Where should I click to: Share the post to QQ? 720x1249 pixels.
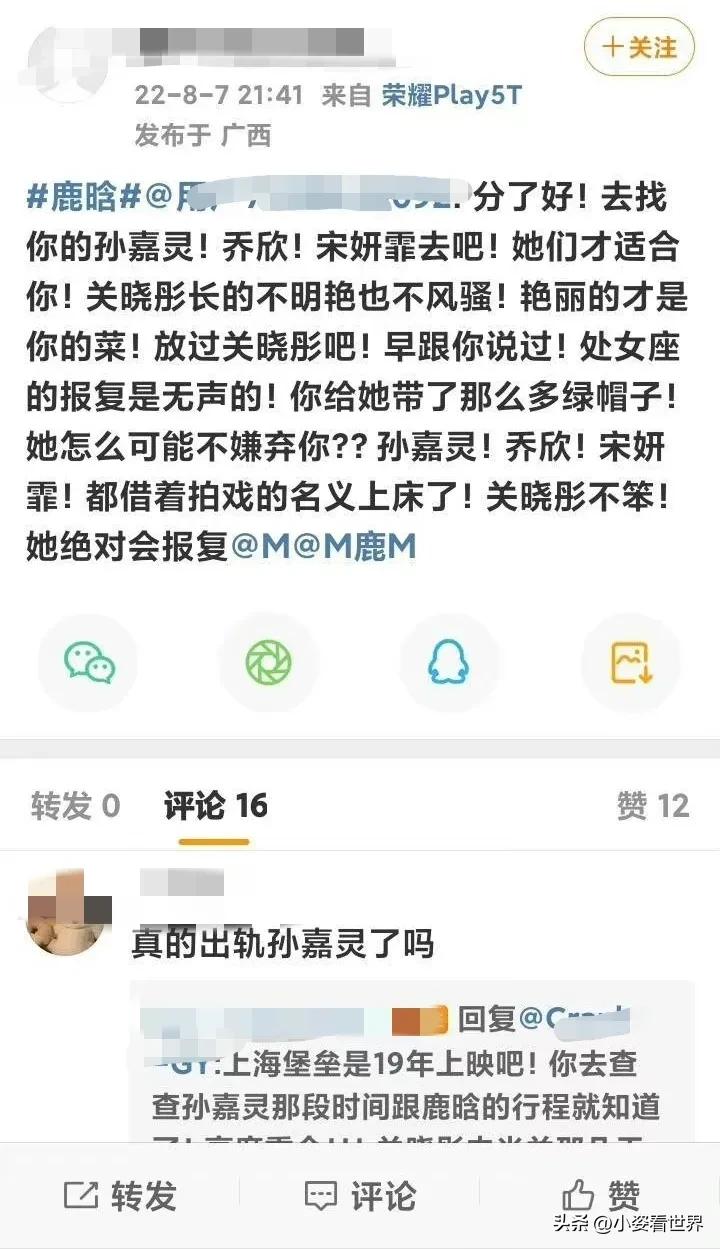pyautogui.click(x=450, y=662)
